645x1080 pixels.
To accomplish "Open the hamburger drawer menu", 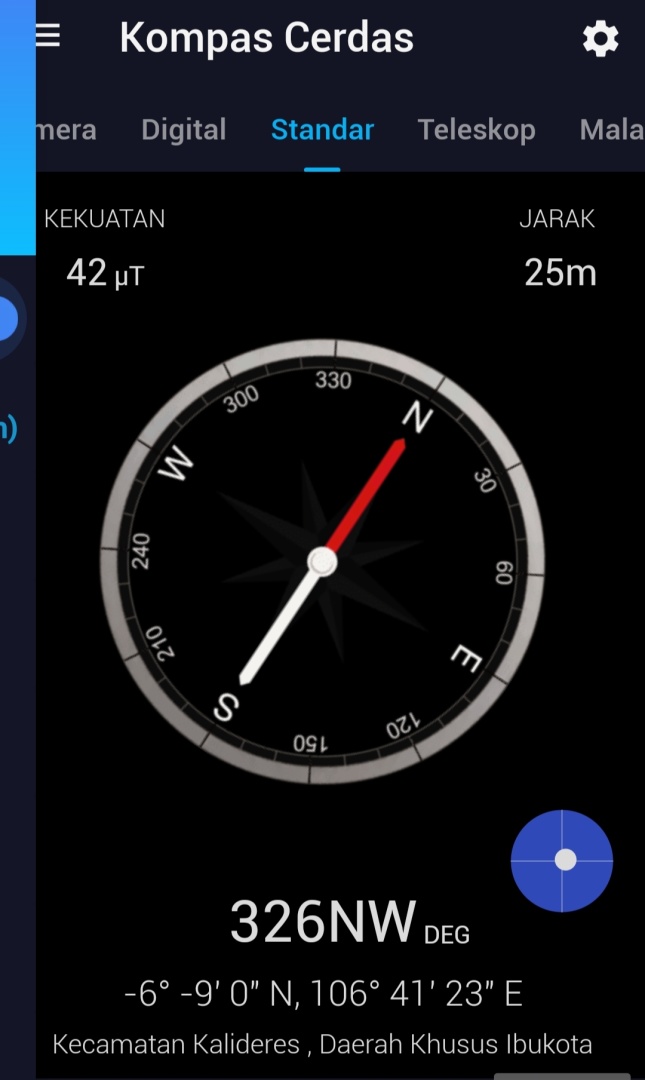I will (48, 37).
